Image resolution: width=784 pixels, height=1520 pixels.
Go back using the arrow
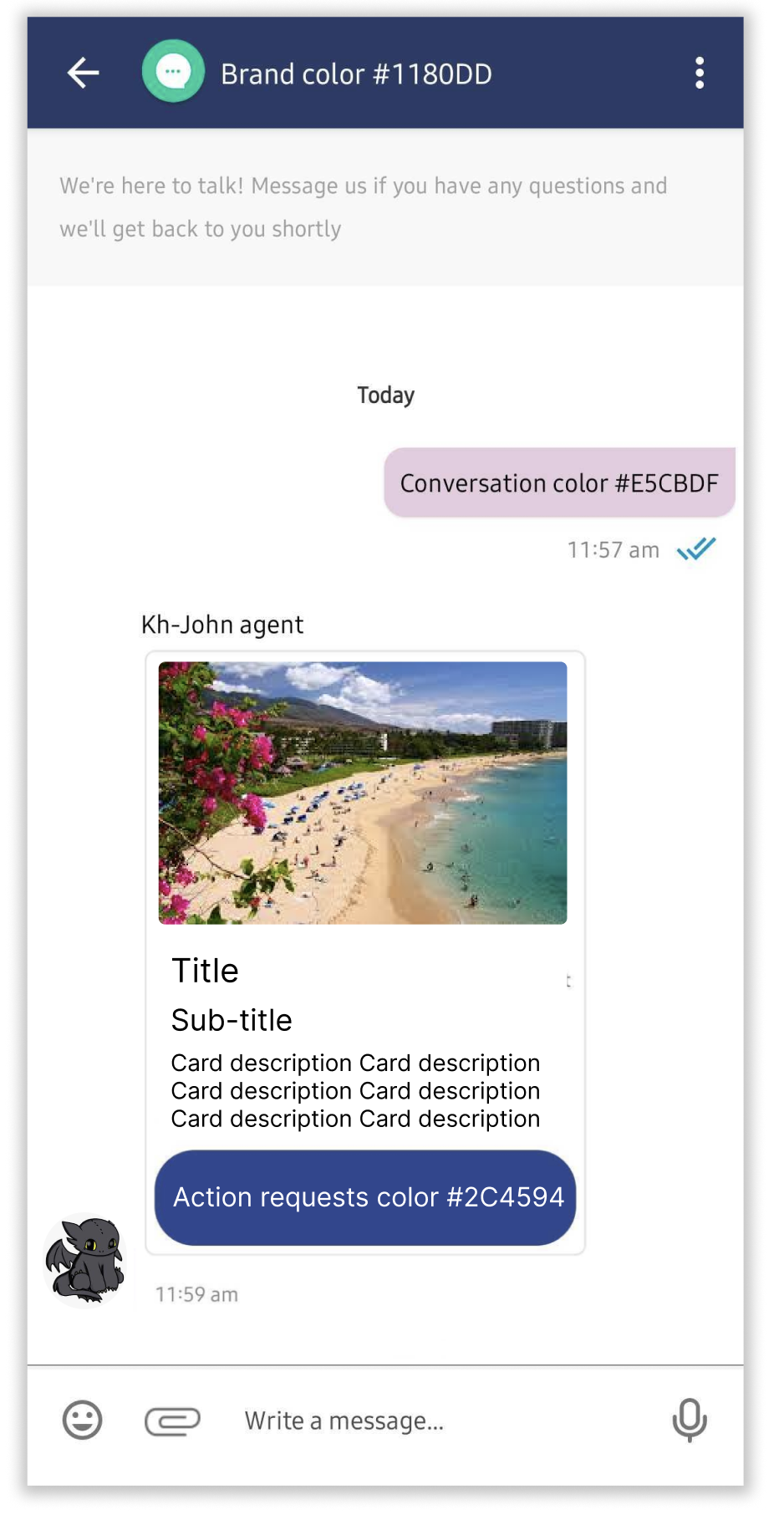click(83, 74)
